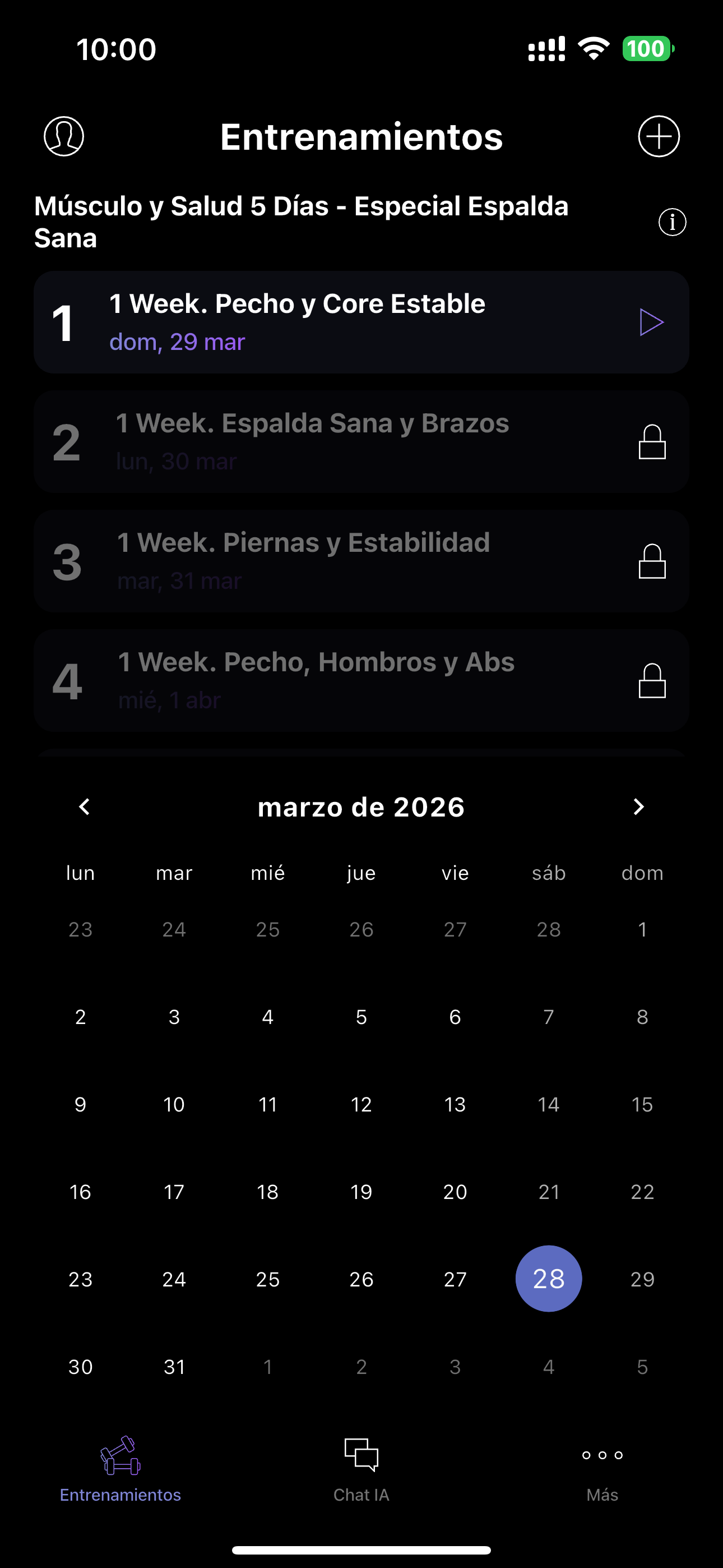Go to next month in calendar
This screenshot has width=723, height=1568.
(638, 806)
